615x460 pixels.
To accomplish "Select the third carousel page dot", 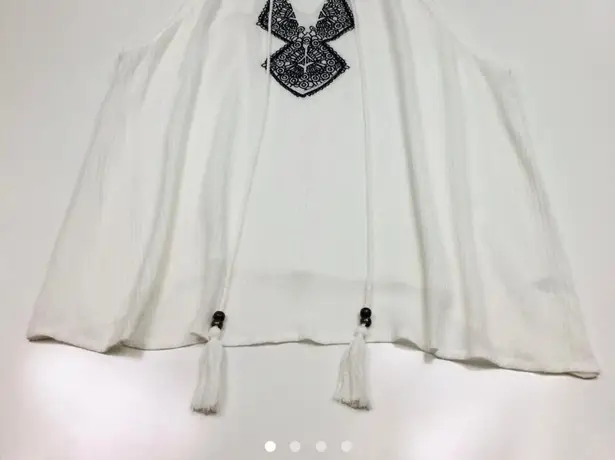I will (x=321, y=446).
